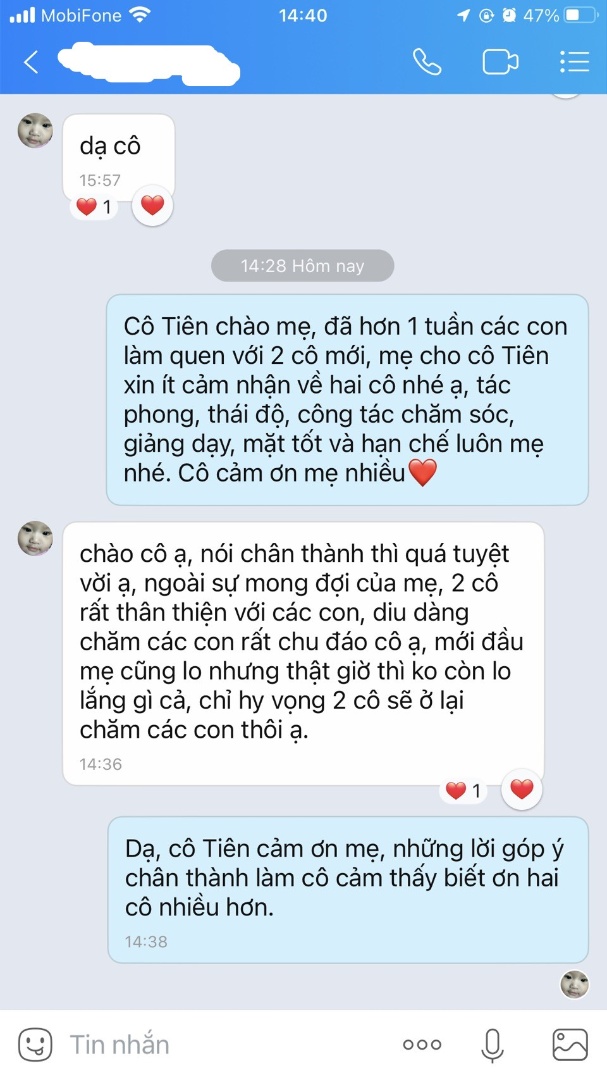607x1080 pixels.
Task: Start a video call
Action: click(500, 62)
